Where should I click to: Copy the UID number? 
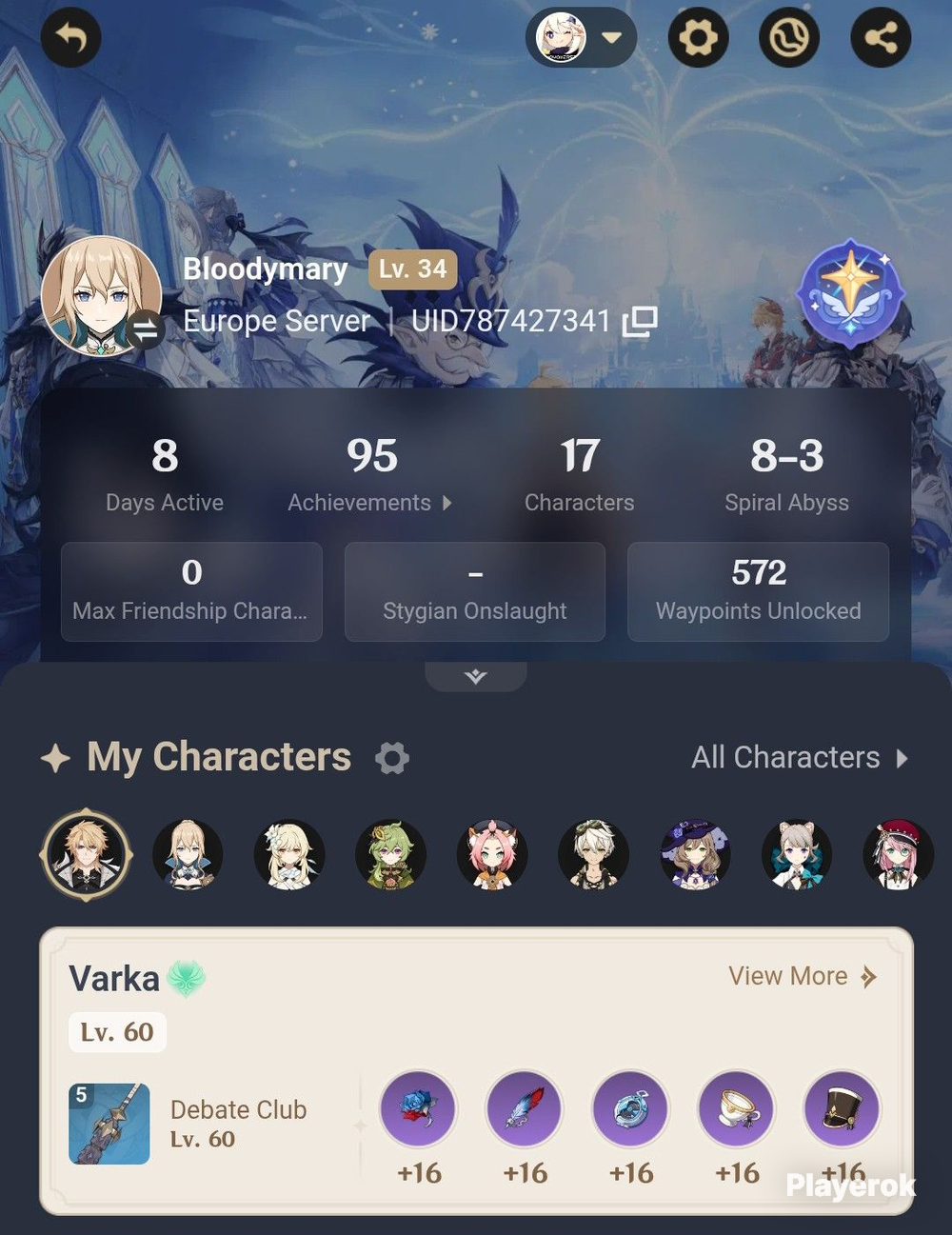coord(640,322)
